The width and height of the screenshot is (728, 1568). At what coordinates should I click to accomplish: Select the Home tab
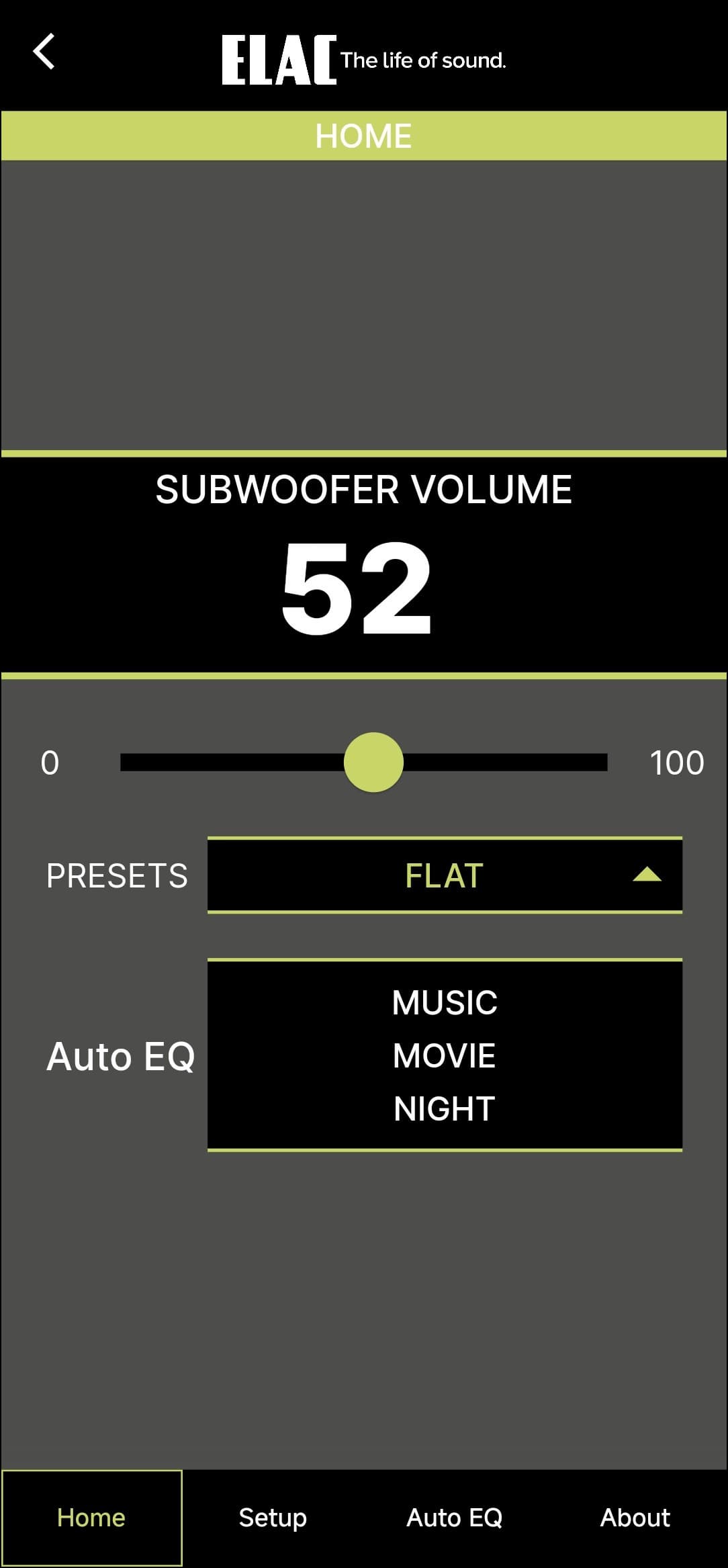coord(91,1518)
